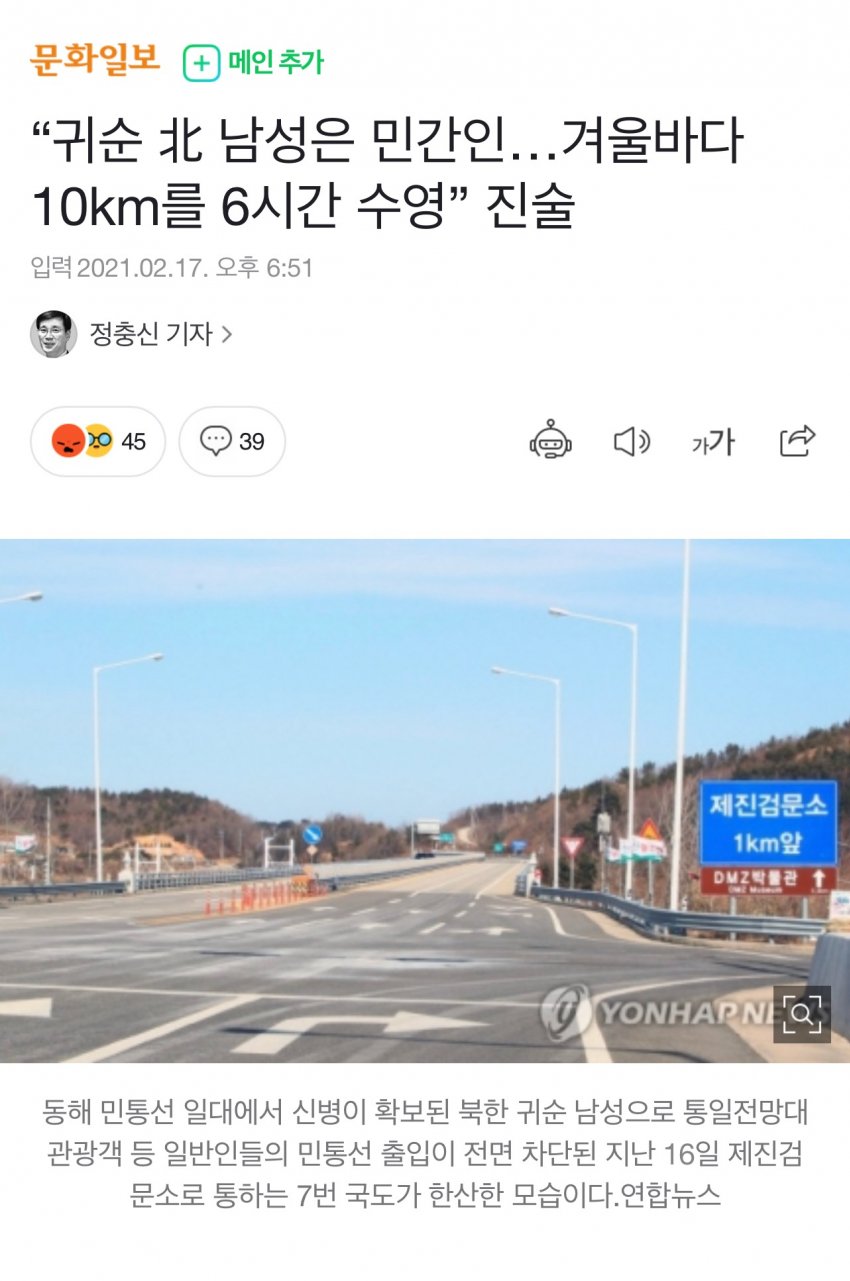Go to the 문화일보 press page
Image resolution: width=850 pixels, height=1281 pixels.
pyautogui.click(x=95, y=61)
